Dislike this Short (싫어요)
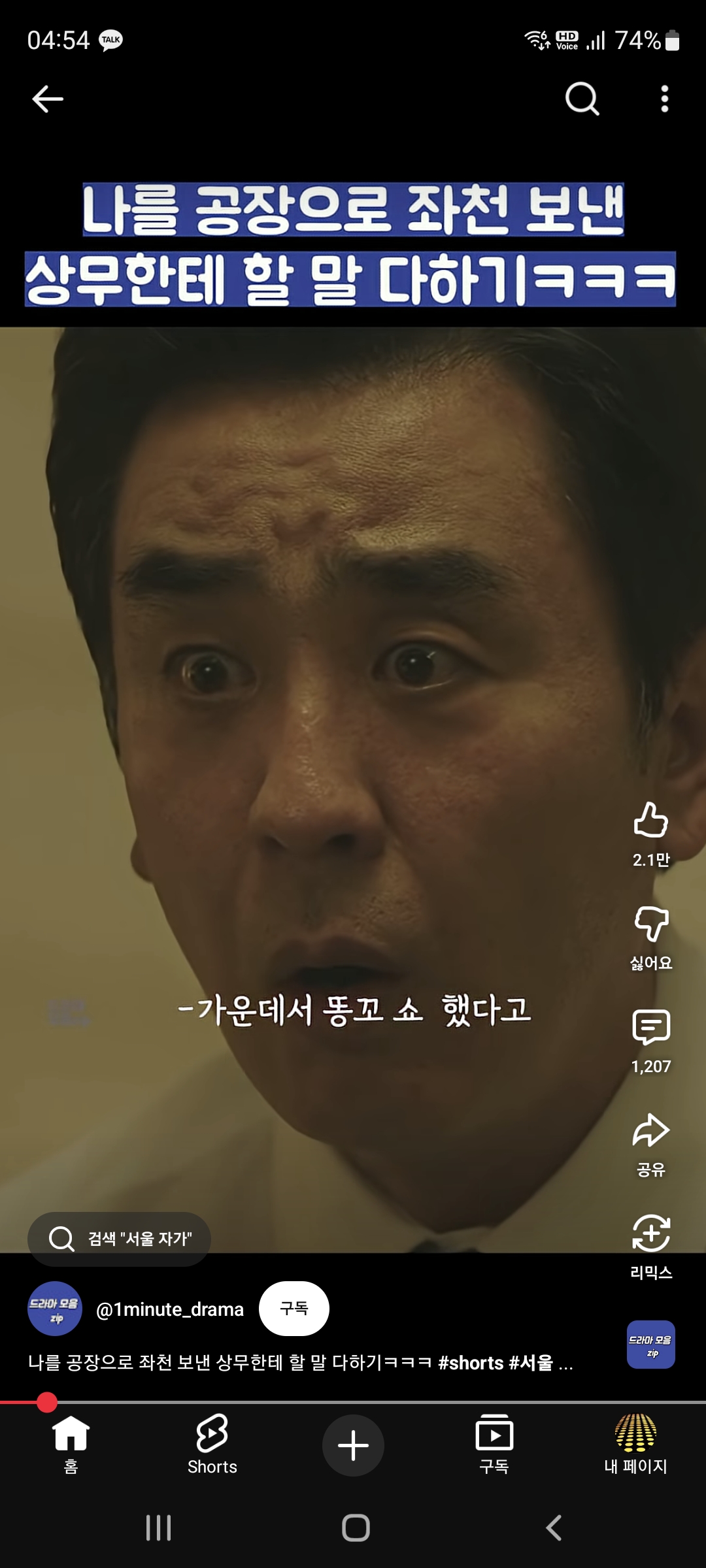The image size is (706, 1568). [x=651, y=925]
